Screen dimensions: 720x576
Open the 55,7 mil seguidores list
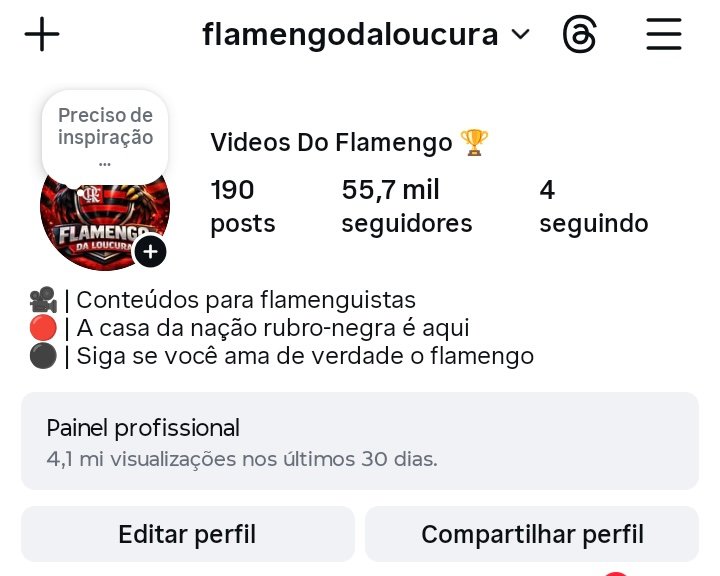point(406,206)
